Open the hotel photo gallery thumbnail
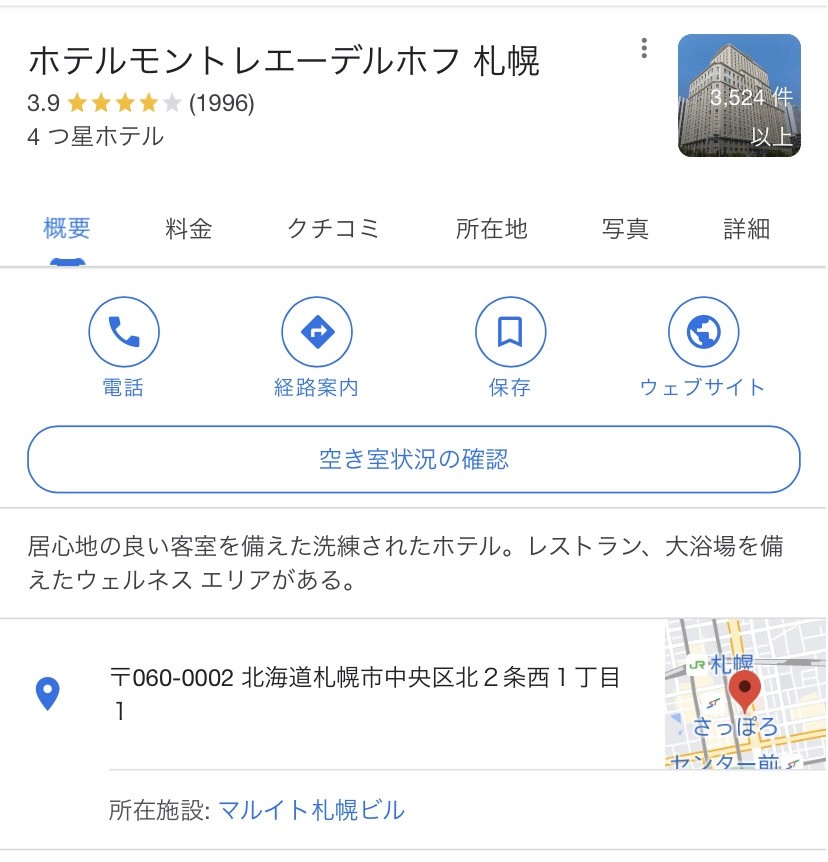This screenshot has width=828, height=862. coord(739,96)
